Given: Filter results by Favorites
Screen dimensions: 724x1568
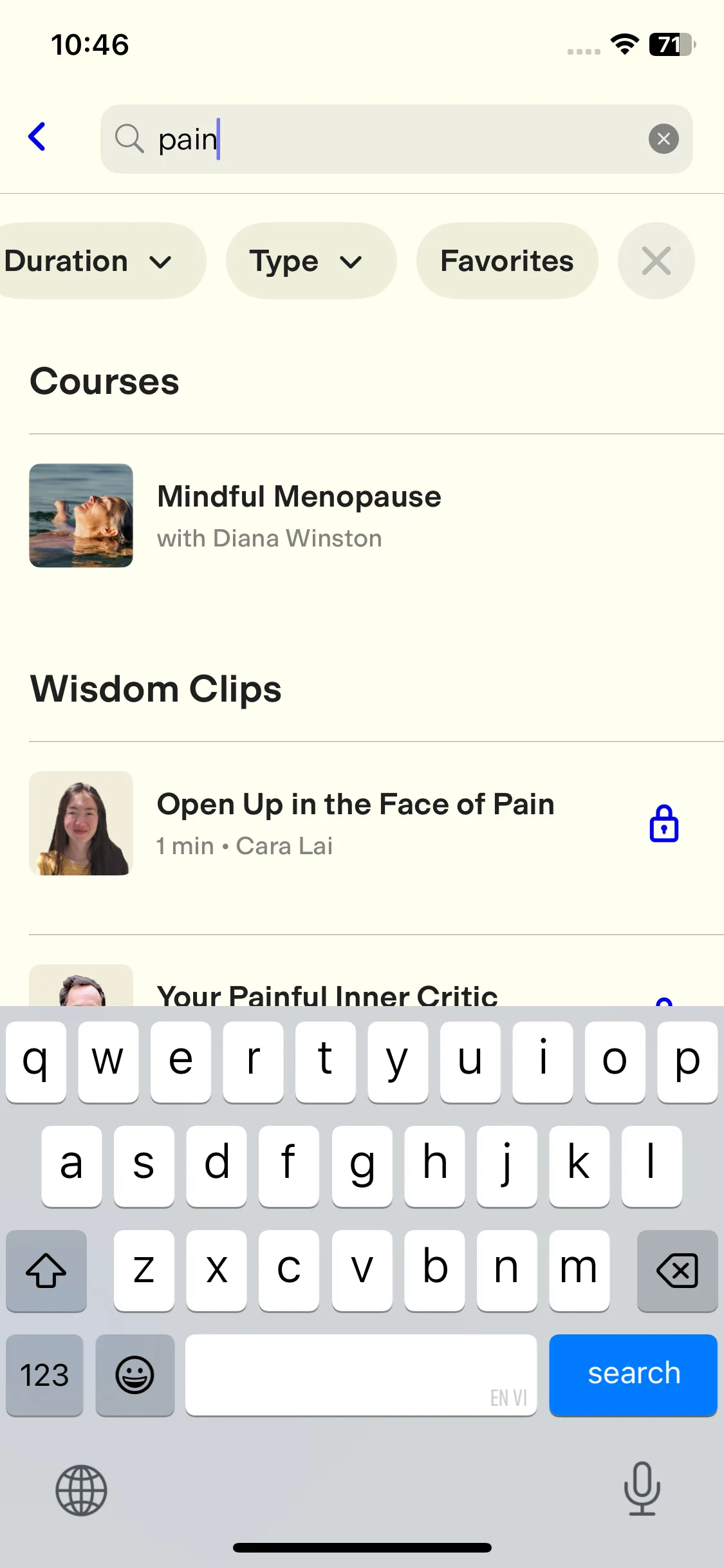Looking at the screenshot, I should point(506,261).
